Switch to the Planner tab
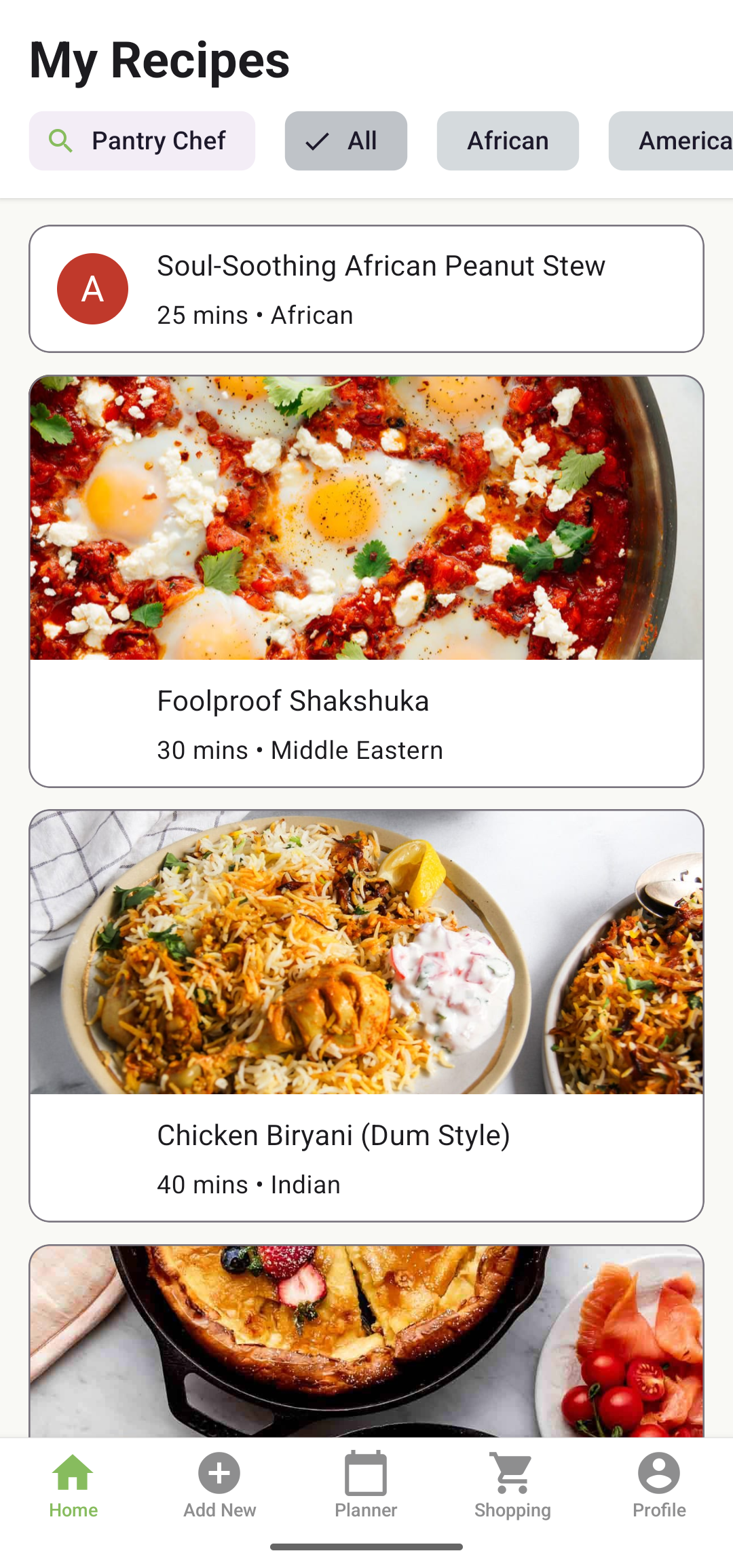This screenshot has height=1568, width=733. pos(366,1485)
